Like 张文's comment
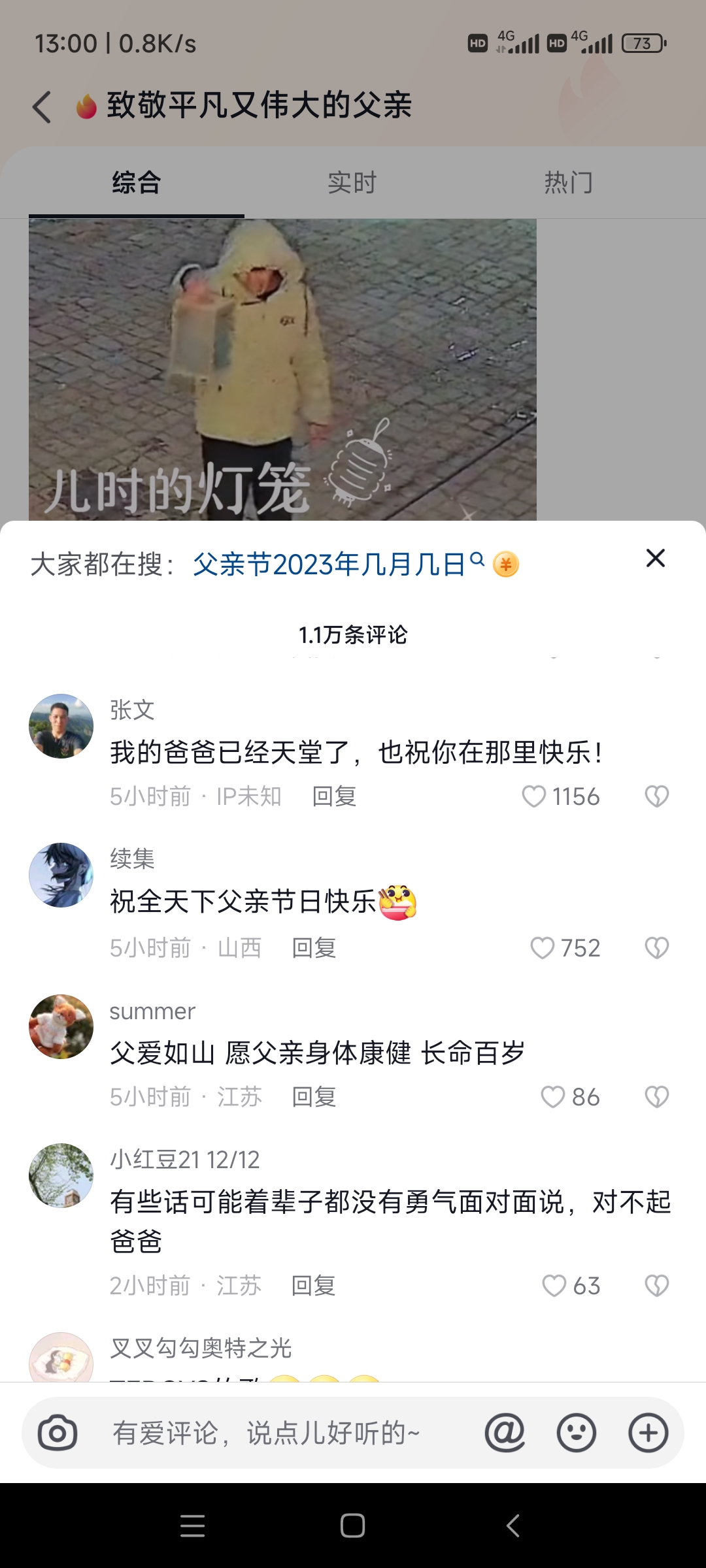 coord(534,796)
